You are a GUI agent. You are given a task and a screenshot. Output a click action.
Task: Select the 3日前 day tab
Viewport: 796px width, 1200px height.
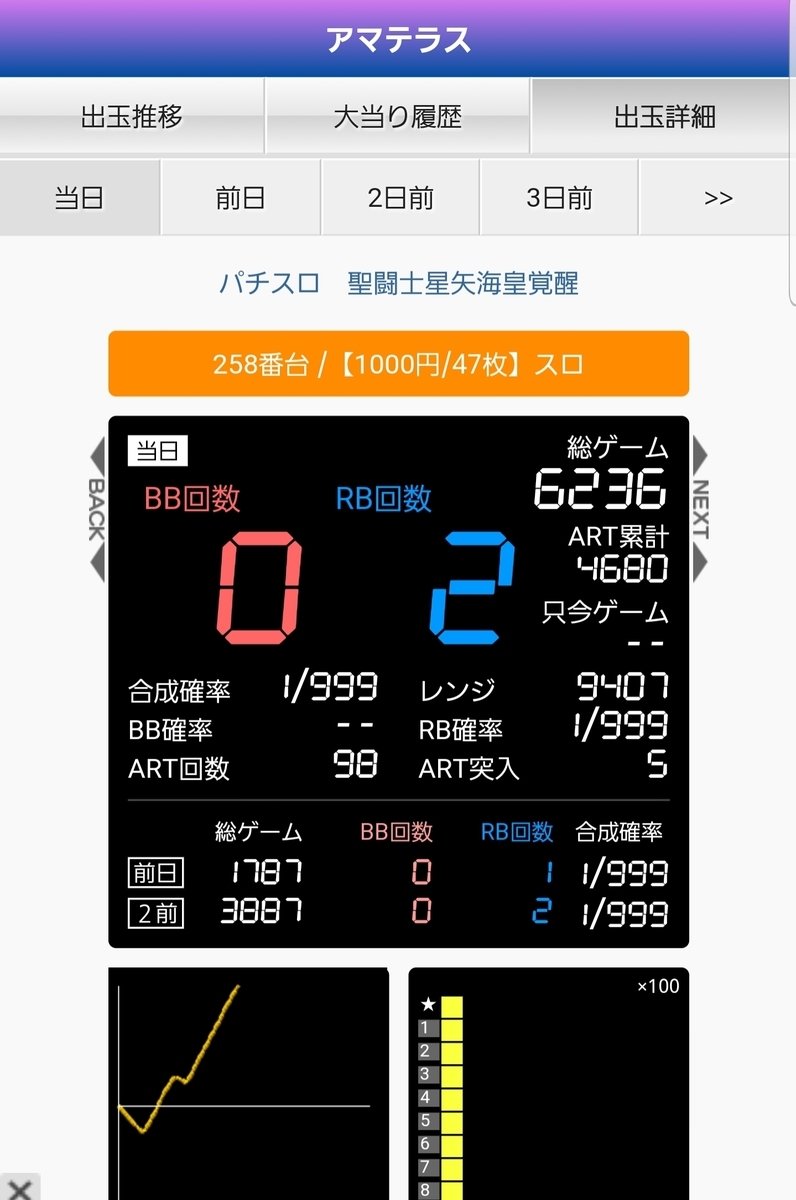click(558, 198)
